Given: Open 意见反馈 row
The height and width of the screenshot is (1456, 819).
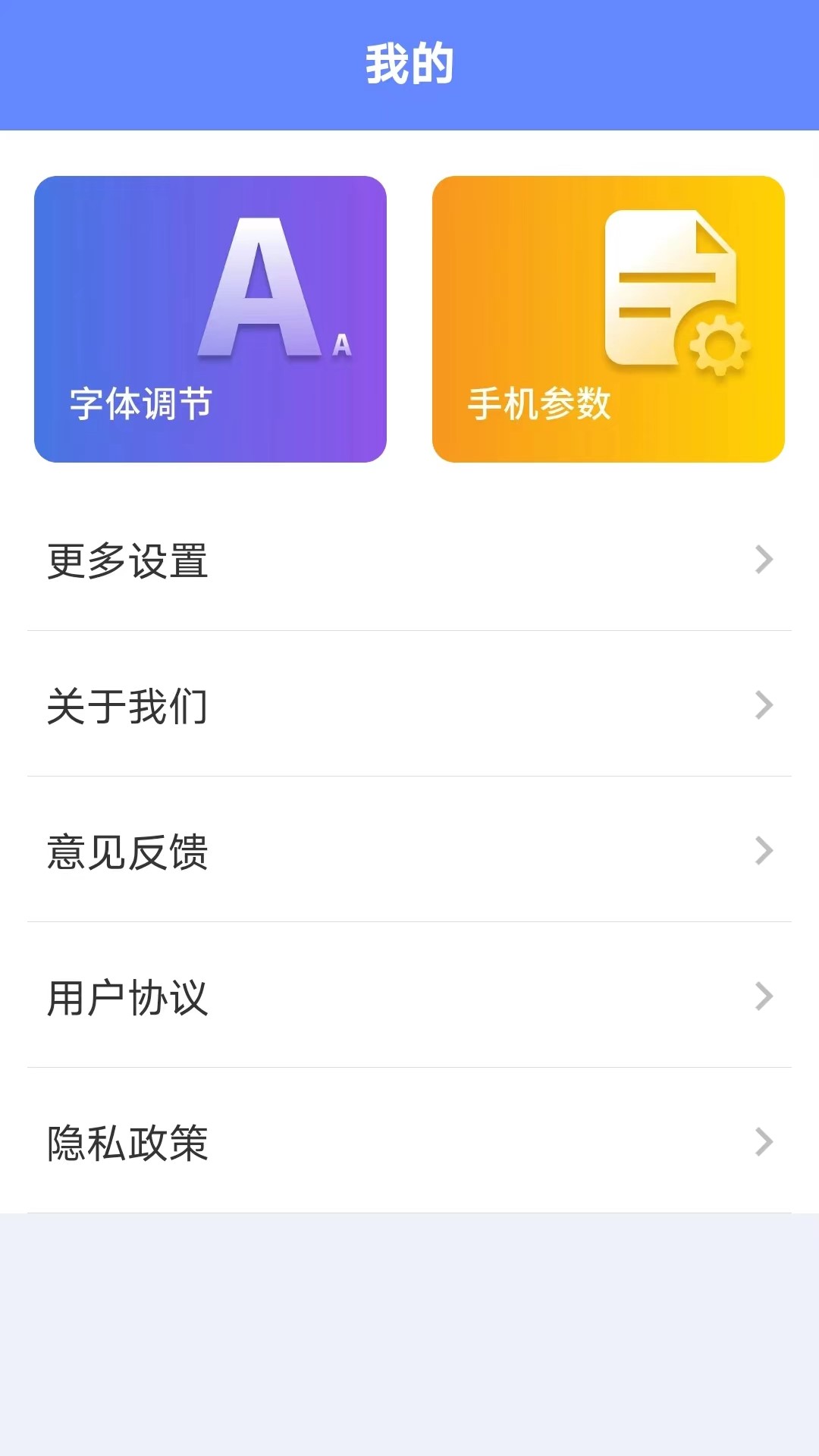Looking at the screenshot, I should tap(409, 851).
